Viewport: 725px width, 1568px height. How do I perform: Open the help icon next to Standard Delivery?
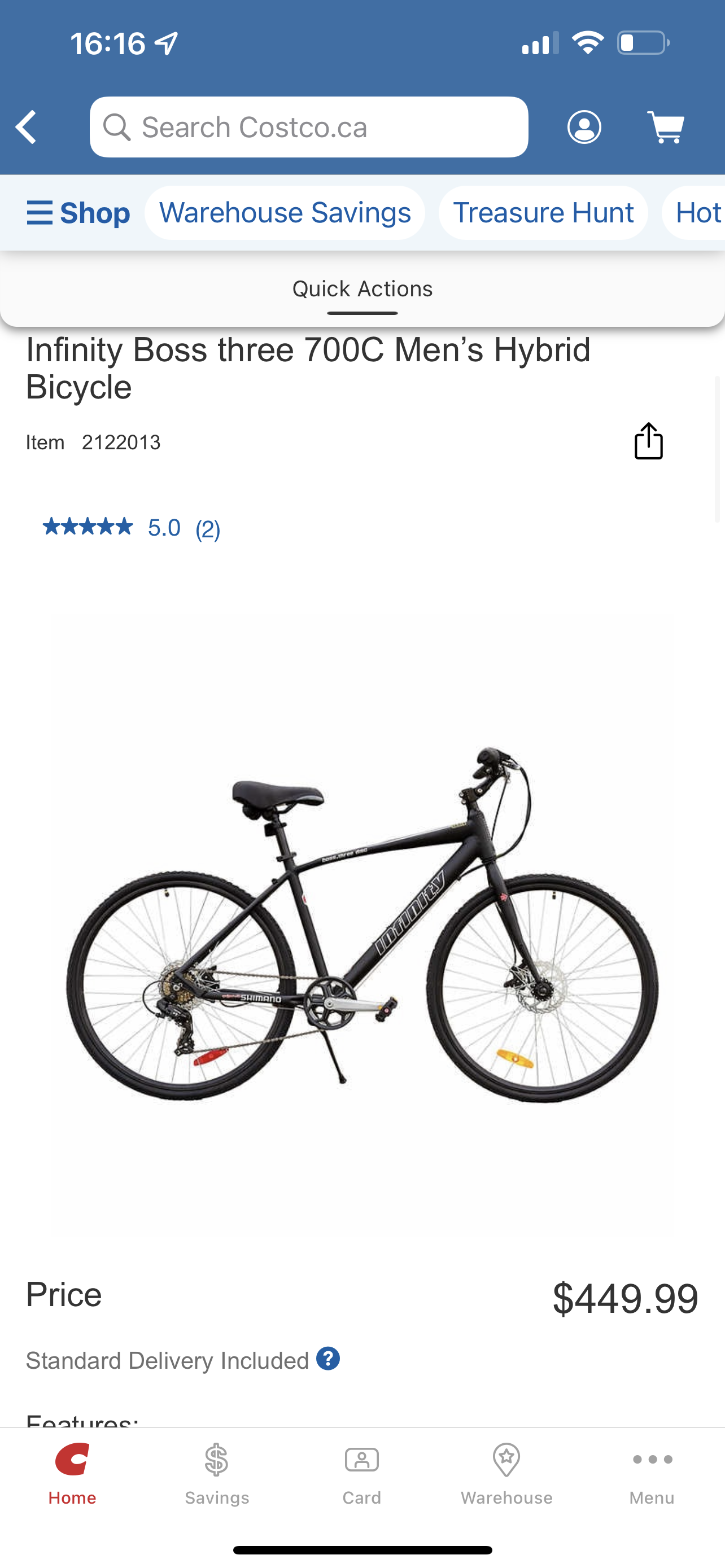point(328,1359)
